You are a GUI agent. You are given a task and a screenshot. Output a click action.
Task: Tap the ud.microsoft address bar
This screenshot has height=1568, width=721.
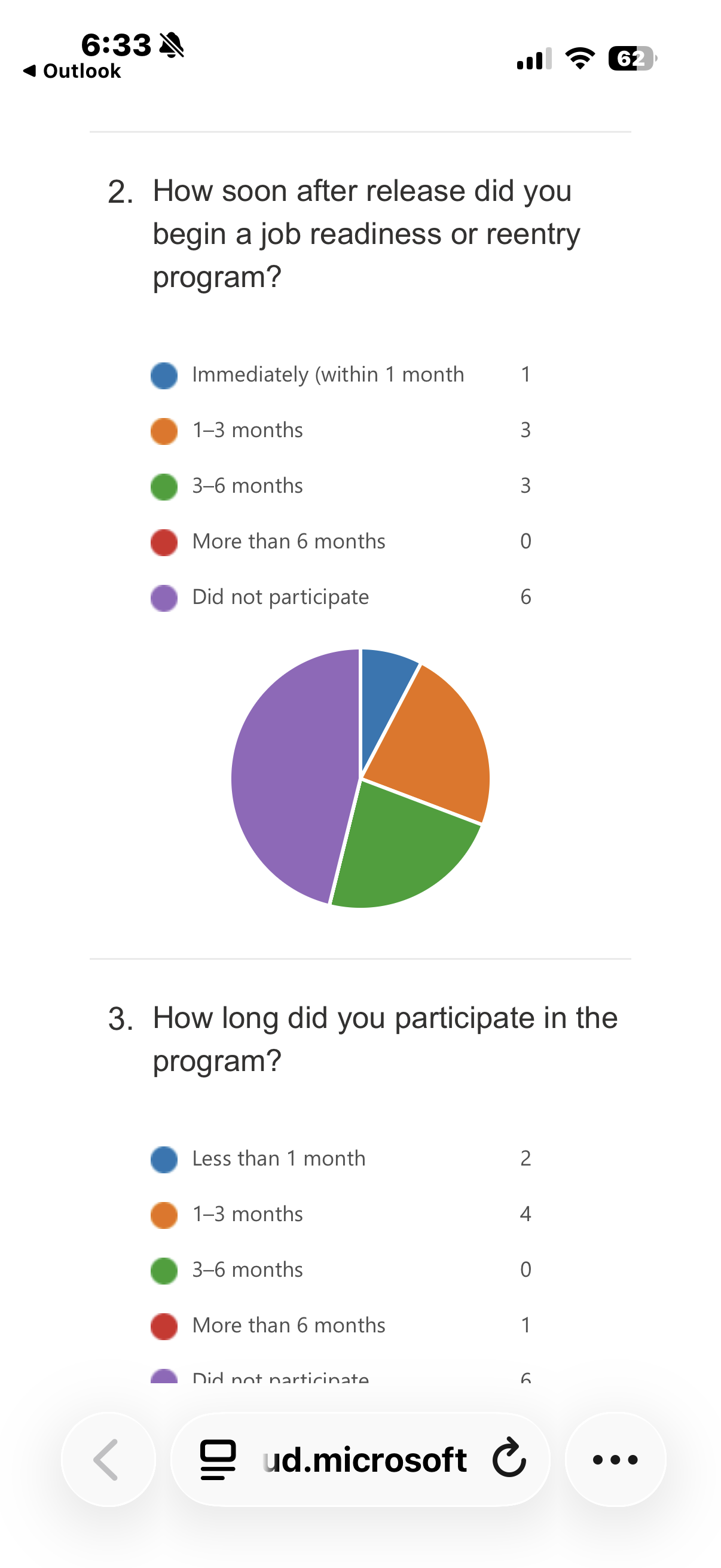pos(365,1460)
